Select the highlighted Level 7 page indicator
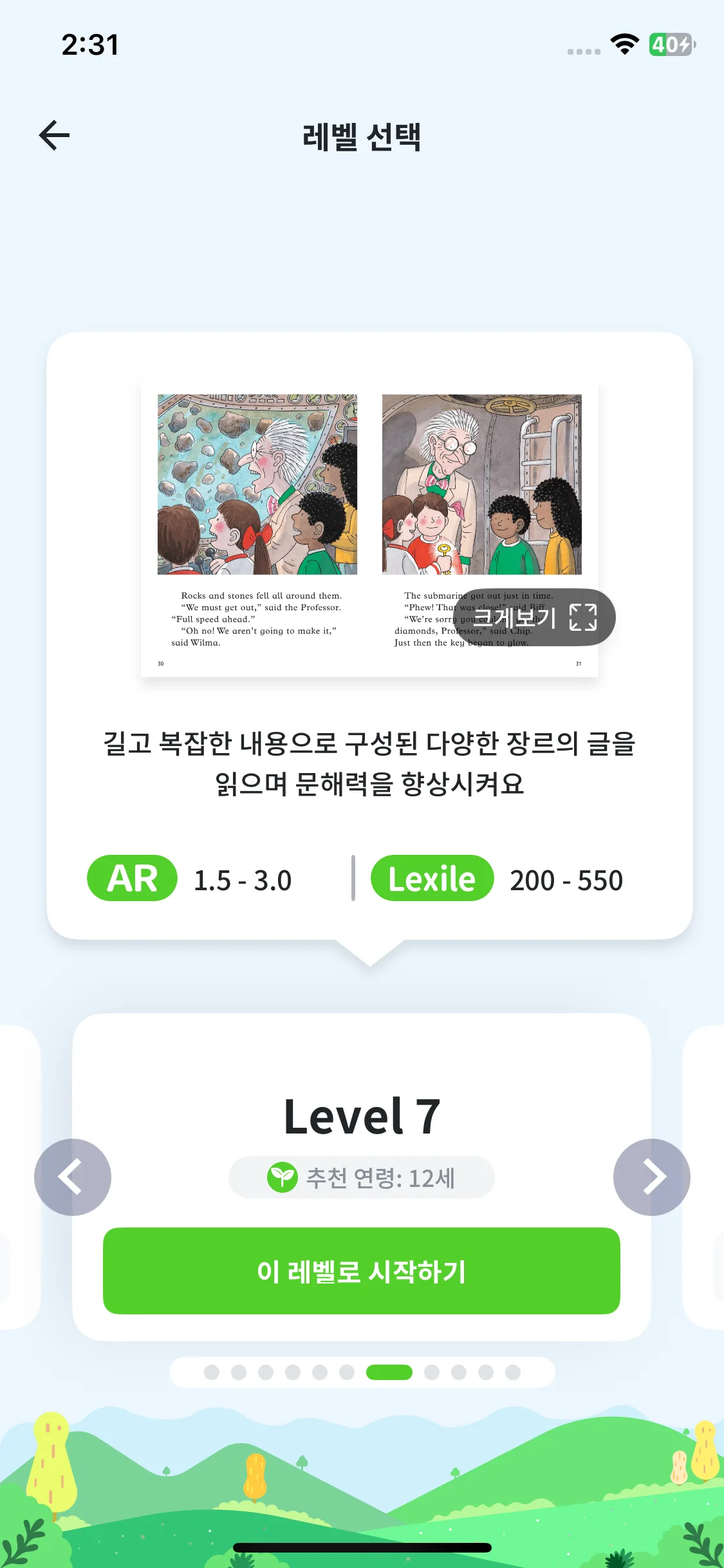The height and width of the screenshot is (1568, 724). [390, 1372]
